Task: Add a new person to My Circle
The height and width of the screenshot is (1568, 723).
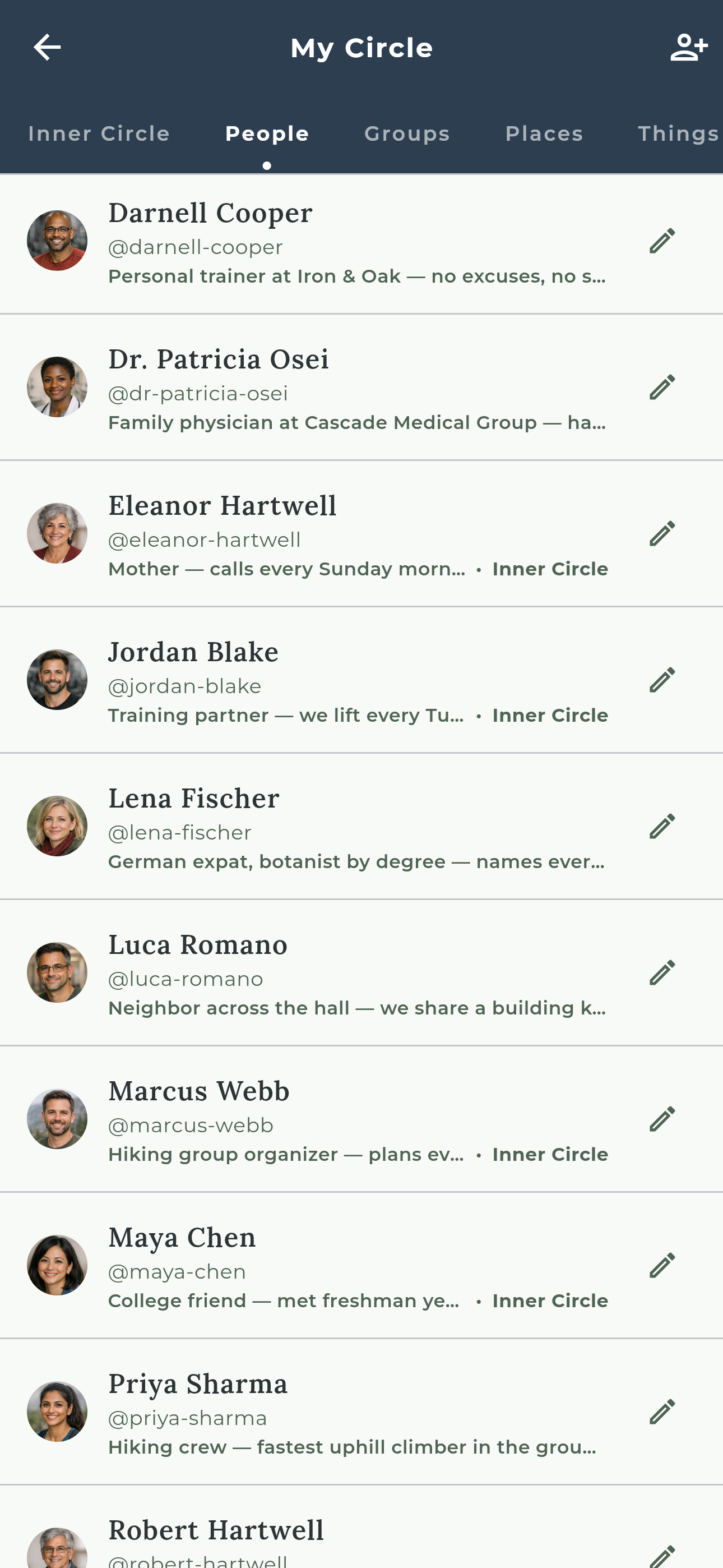Action: [688, 48]
